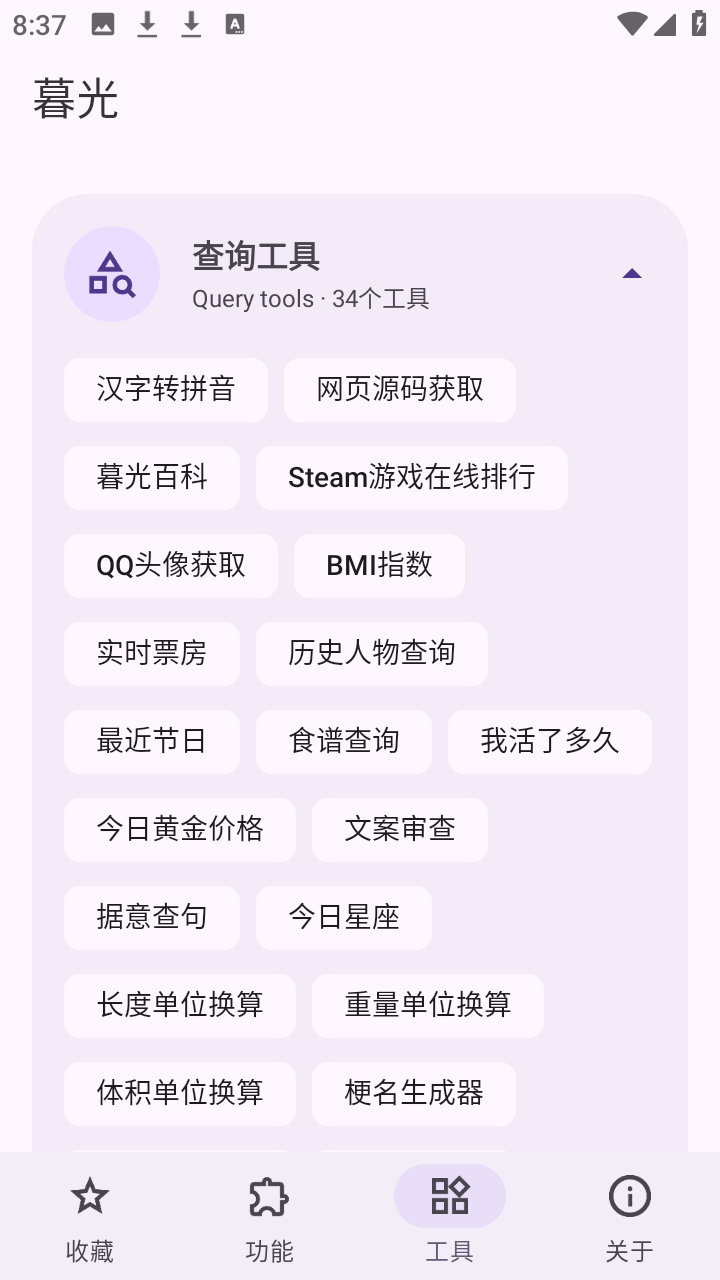Open 今日星座
This screenshot has width=720, height=1280.
[x=344, y=917]
